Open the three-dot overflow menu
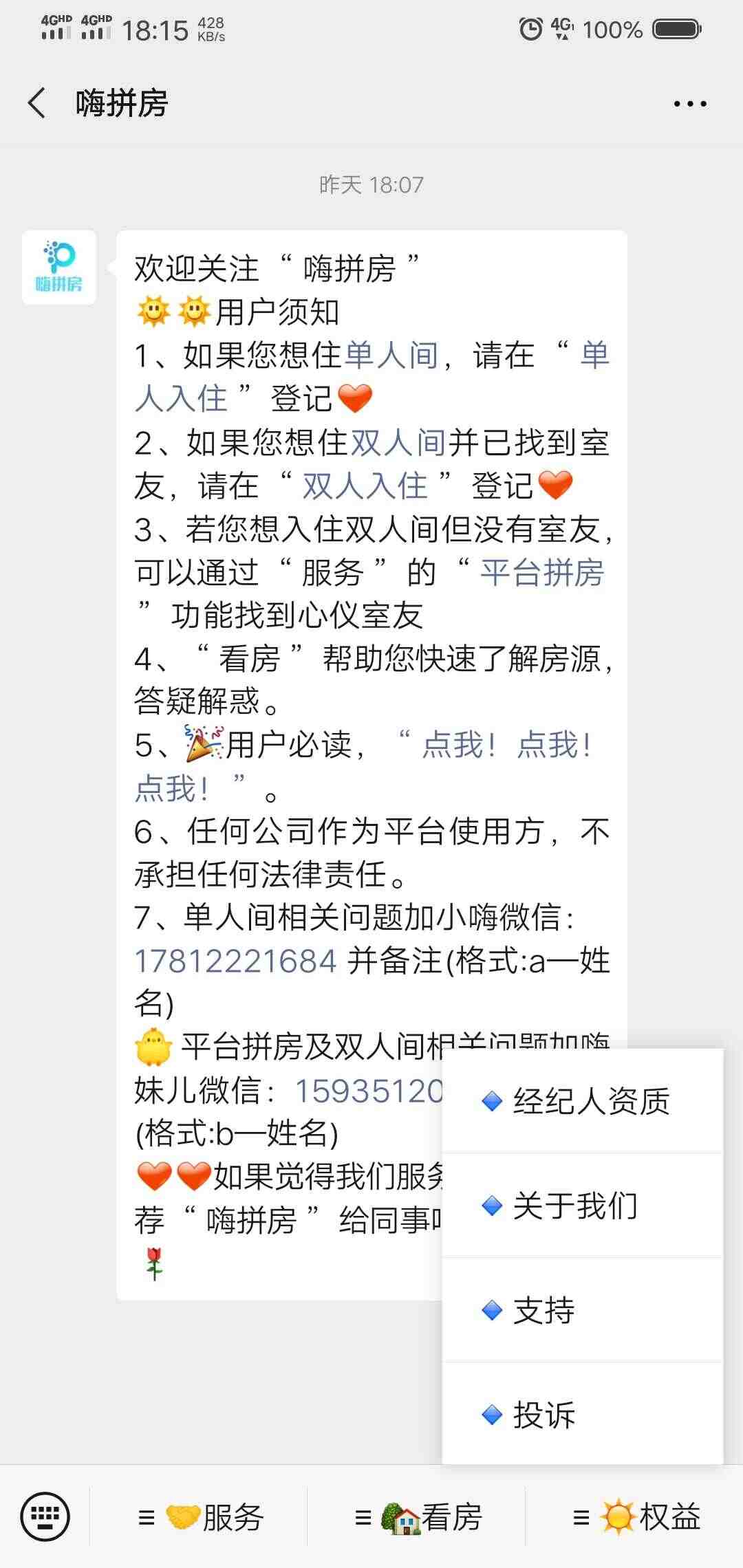This screenshot has height=1568, width=743. [690, 104]
